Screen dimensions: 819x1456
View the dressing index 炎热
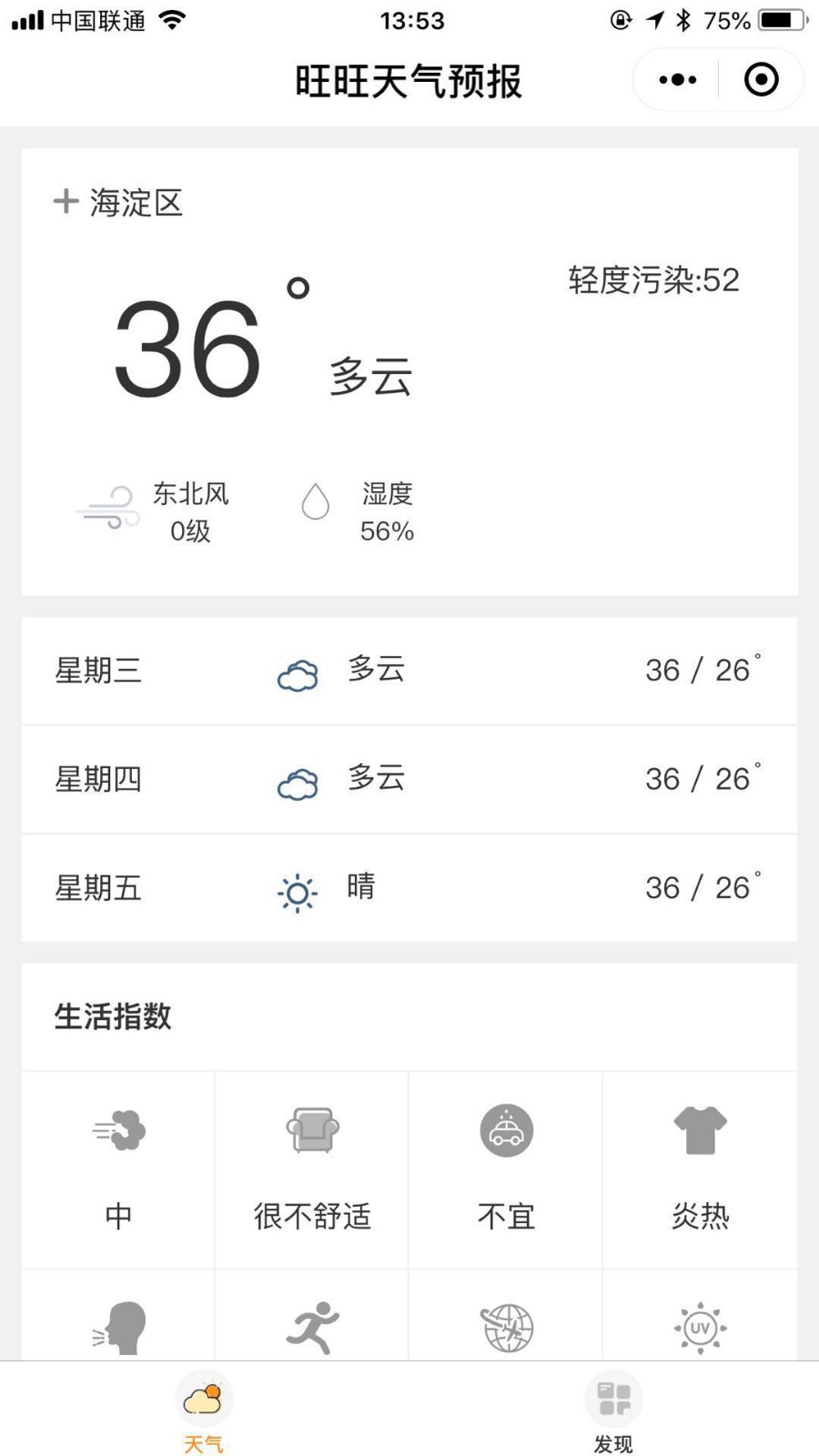point(700,1170)
